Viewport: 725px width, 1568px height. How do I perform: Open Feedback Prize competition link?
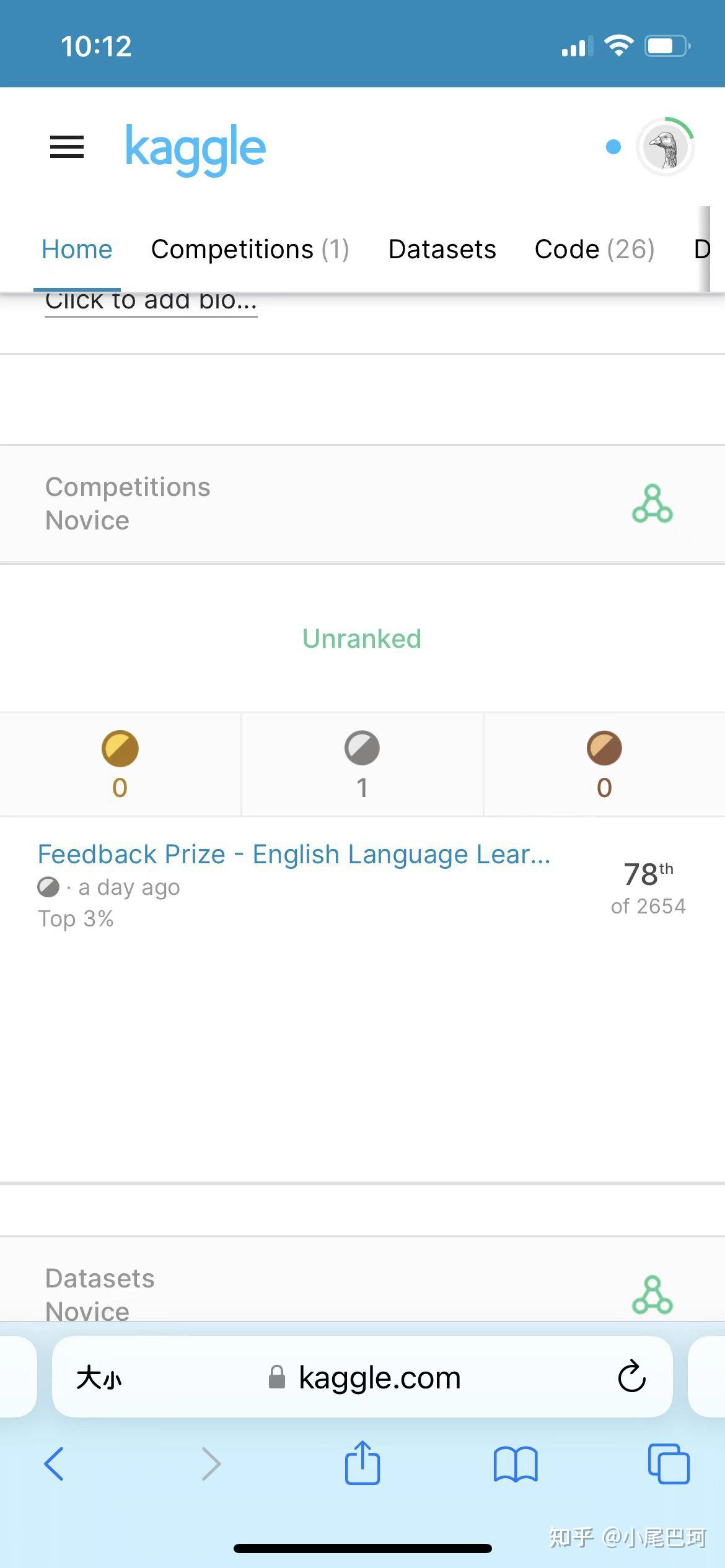click(x=294, y=855)
